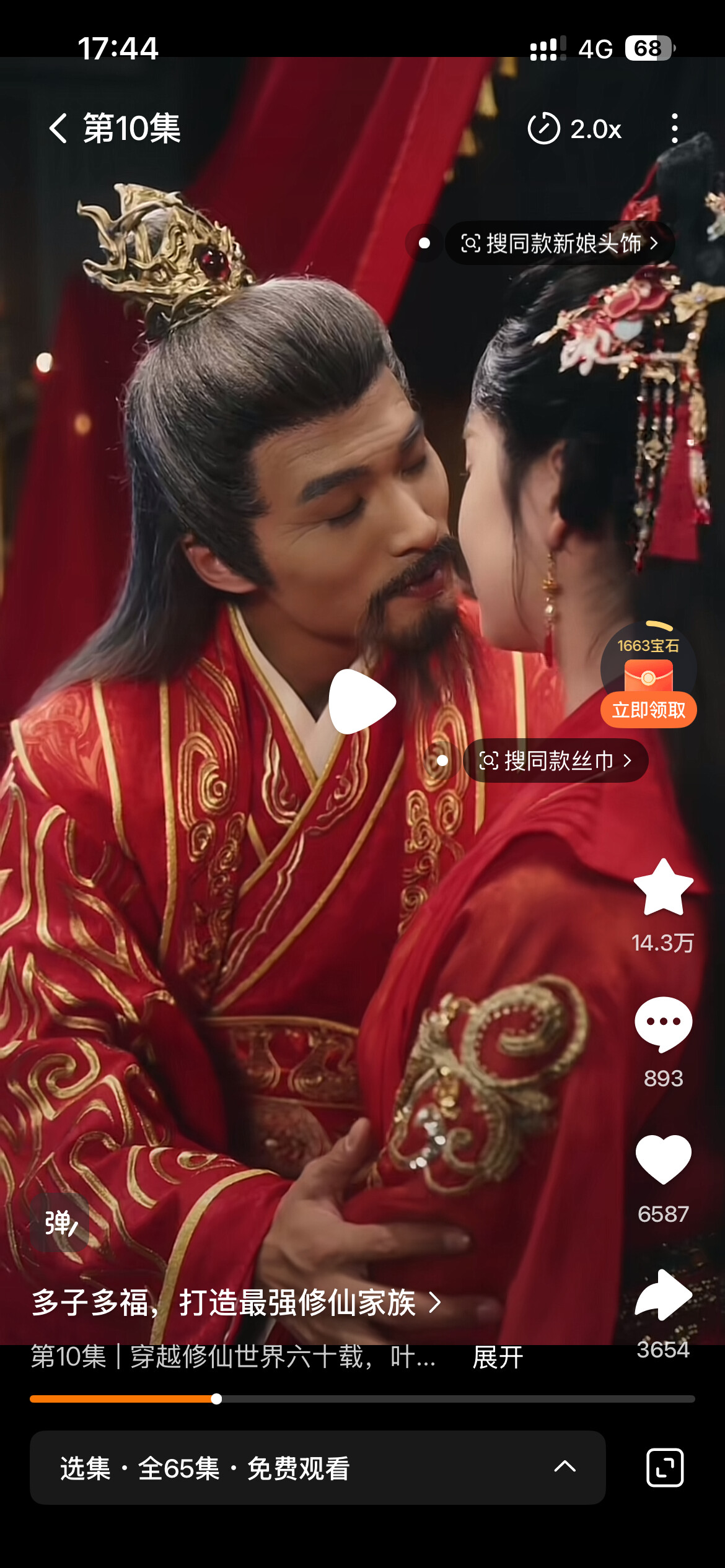
Task: Claim the 1663宝石 reward via 立即领取
Action: [x=648, y=710]
